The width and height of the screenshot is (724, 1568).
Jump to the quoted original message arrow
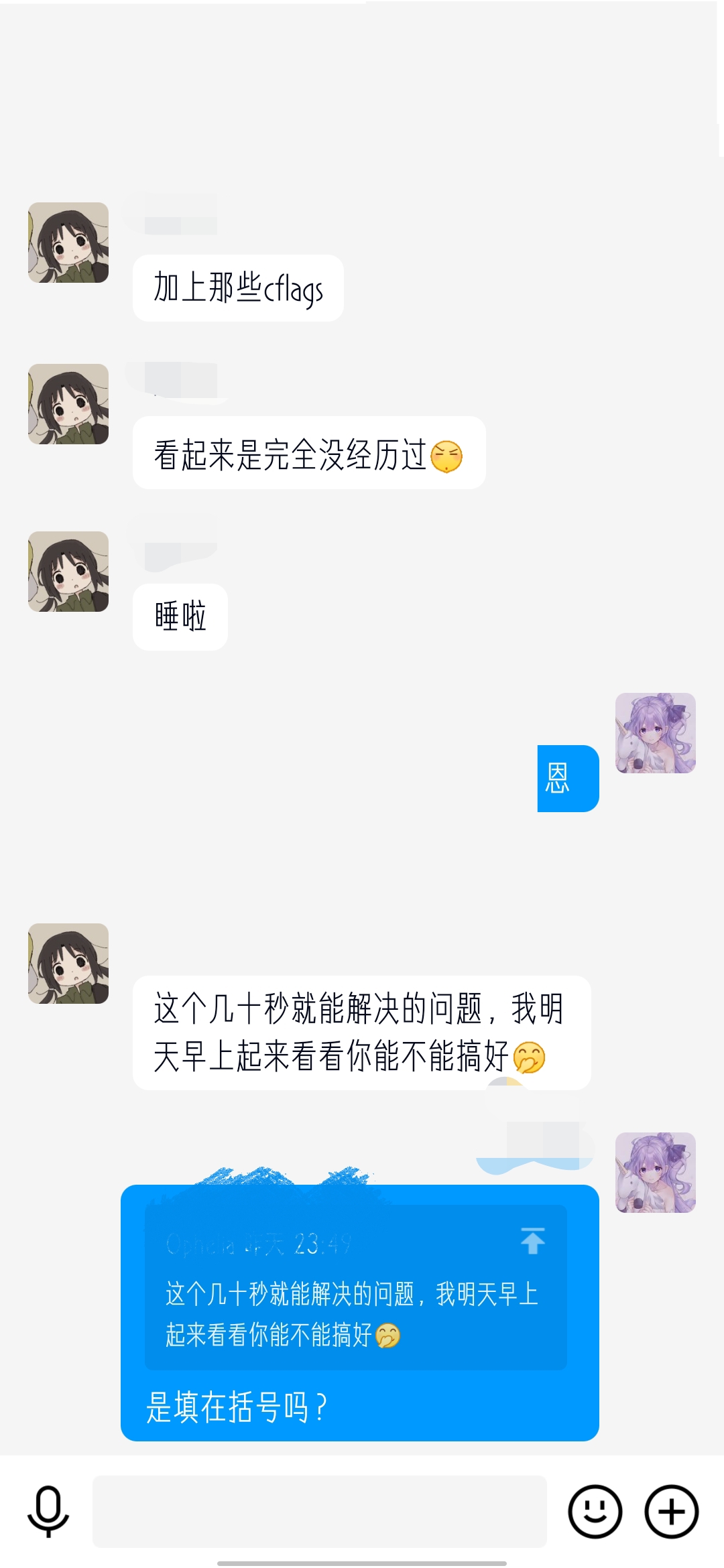(x=533, y=1241)
